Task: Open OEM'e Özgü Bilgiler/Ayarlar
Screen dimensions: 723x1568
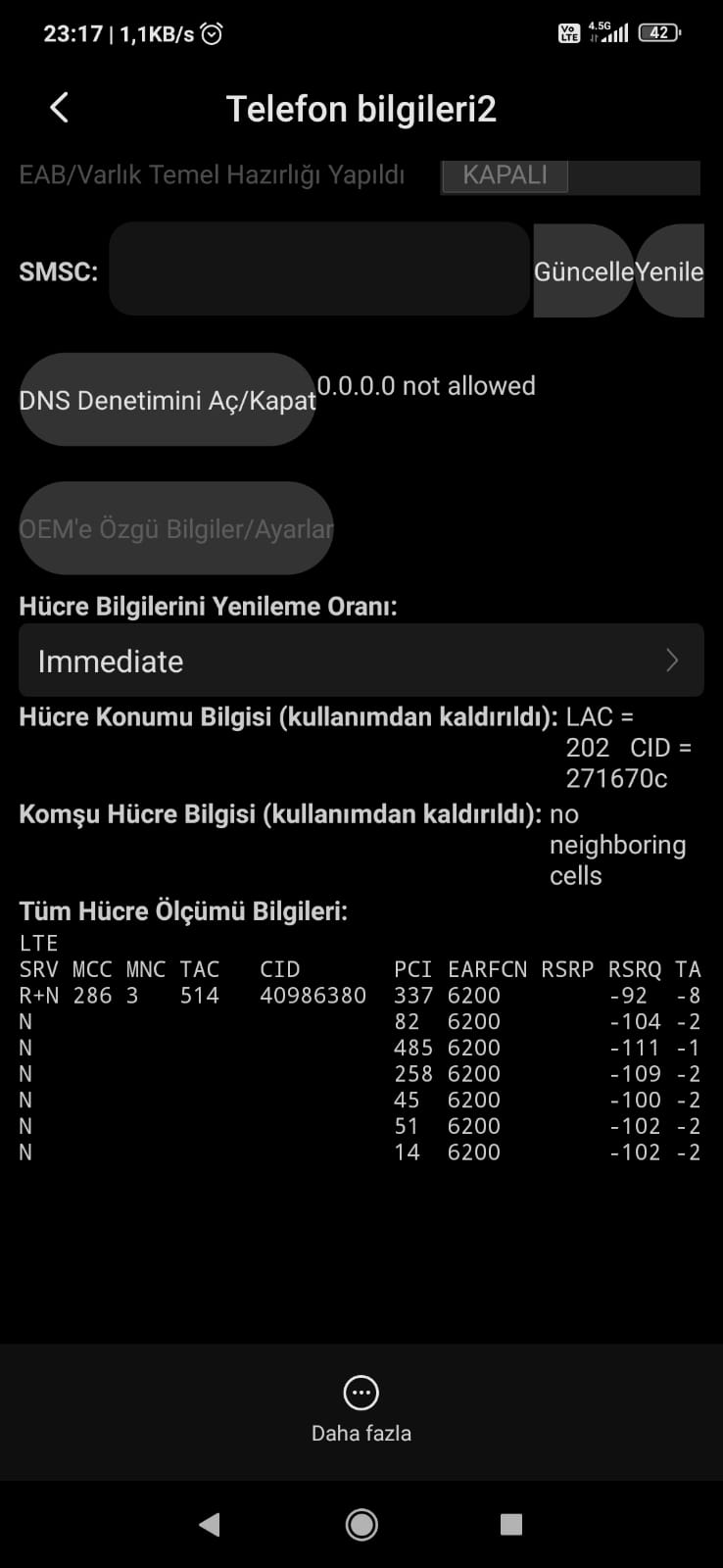Action: 176,528
